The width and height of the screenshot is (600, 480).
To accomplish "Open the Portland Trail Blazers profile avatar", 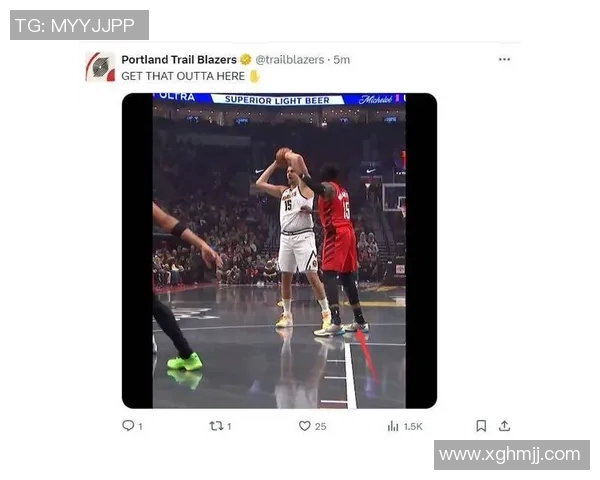I will [100, 67].
